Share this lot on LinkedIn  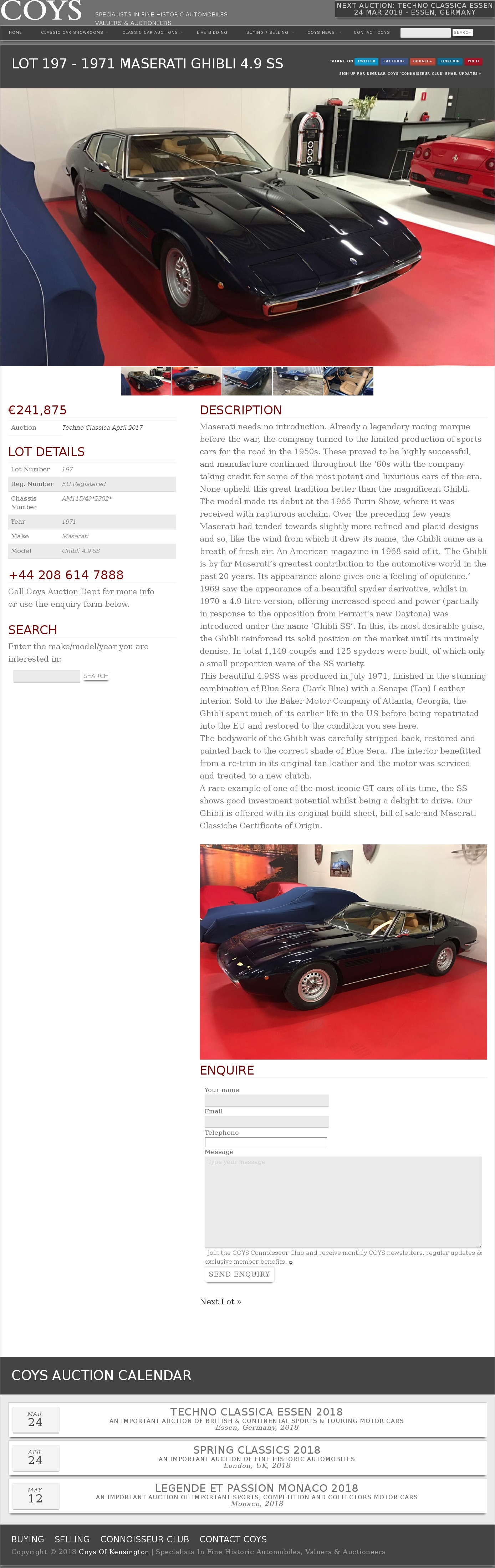tap(450, 61)
